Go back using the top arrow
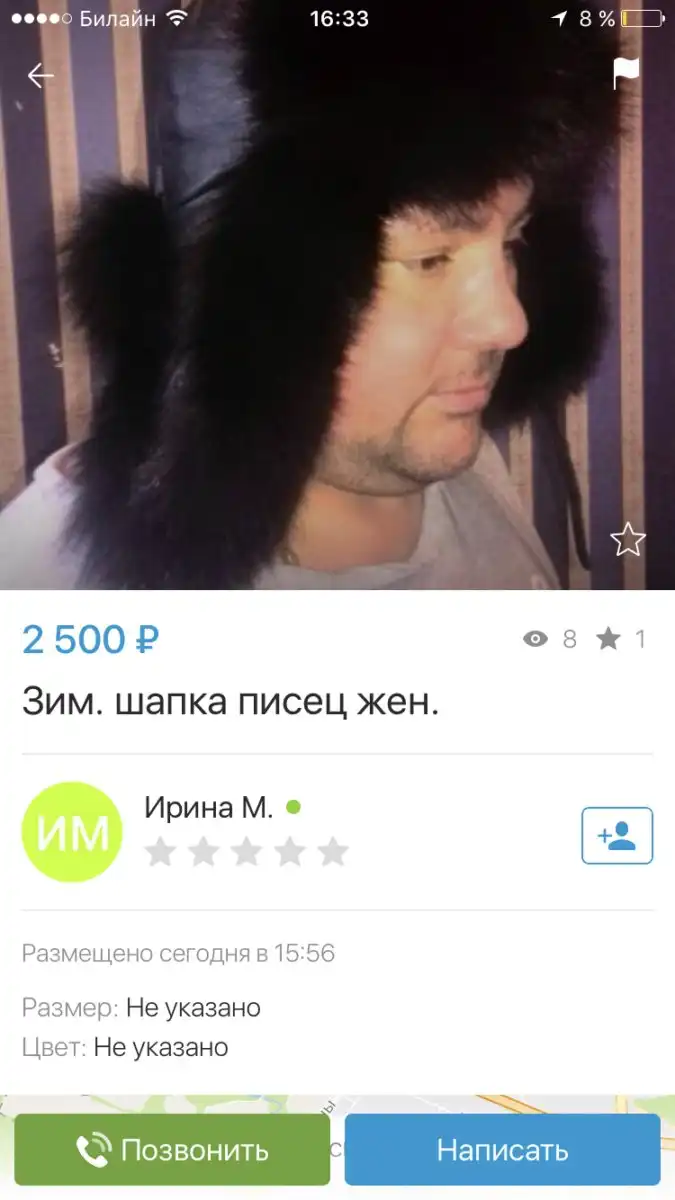 [40, 75]
